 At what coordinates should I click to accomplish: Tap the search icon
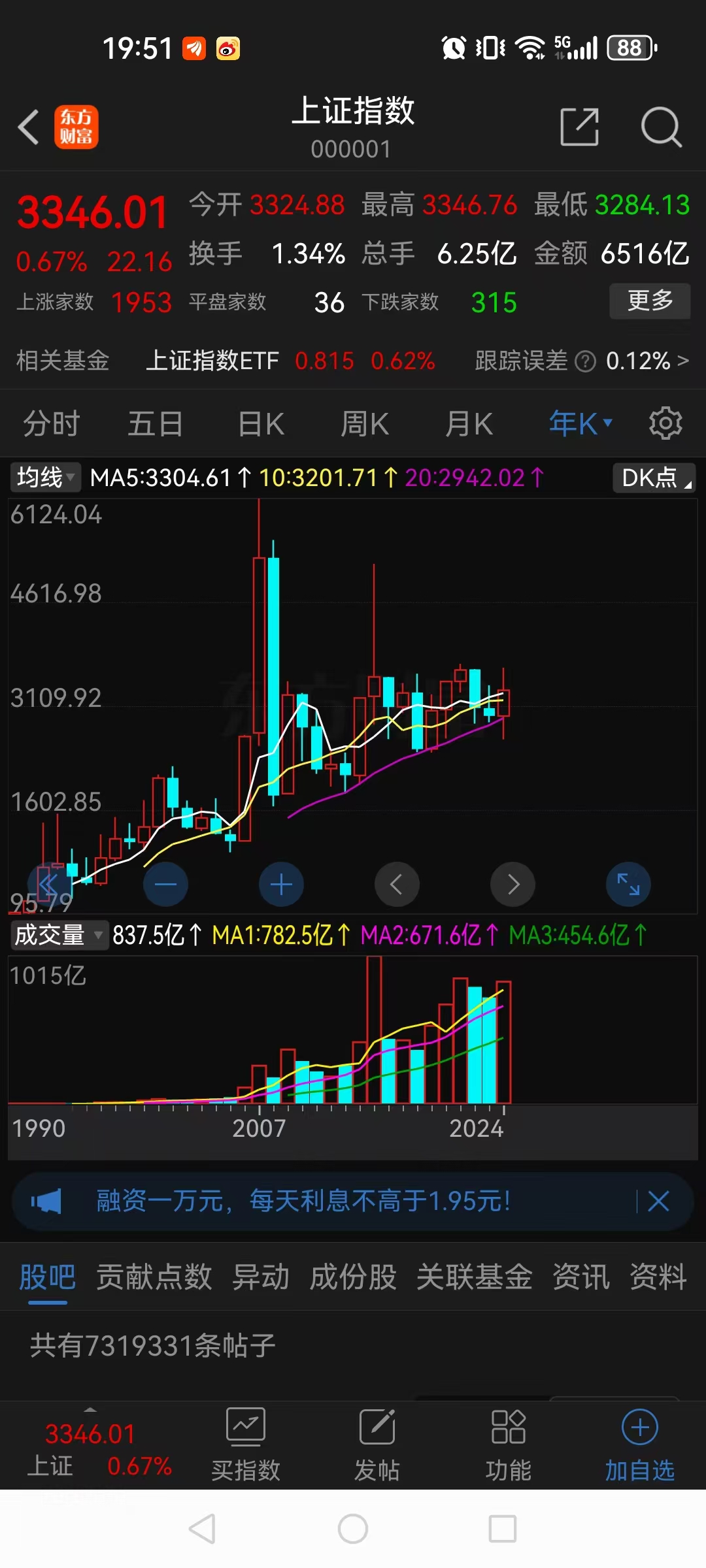(x=662, y=127)
